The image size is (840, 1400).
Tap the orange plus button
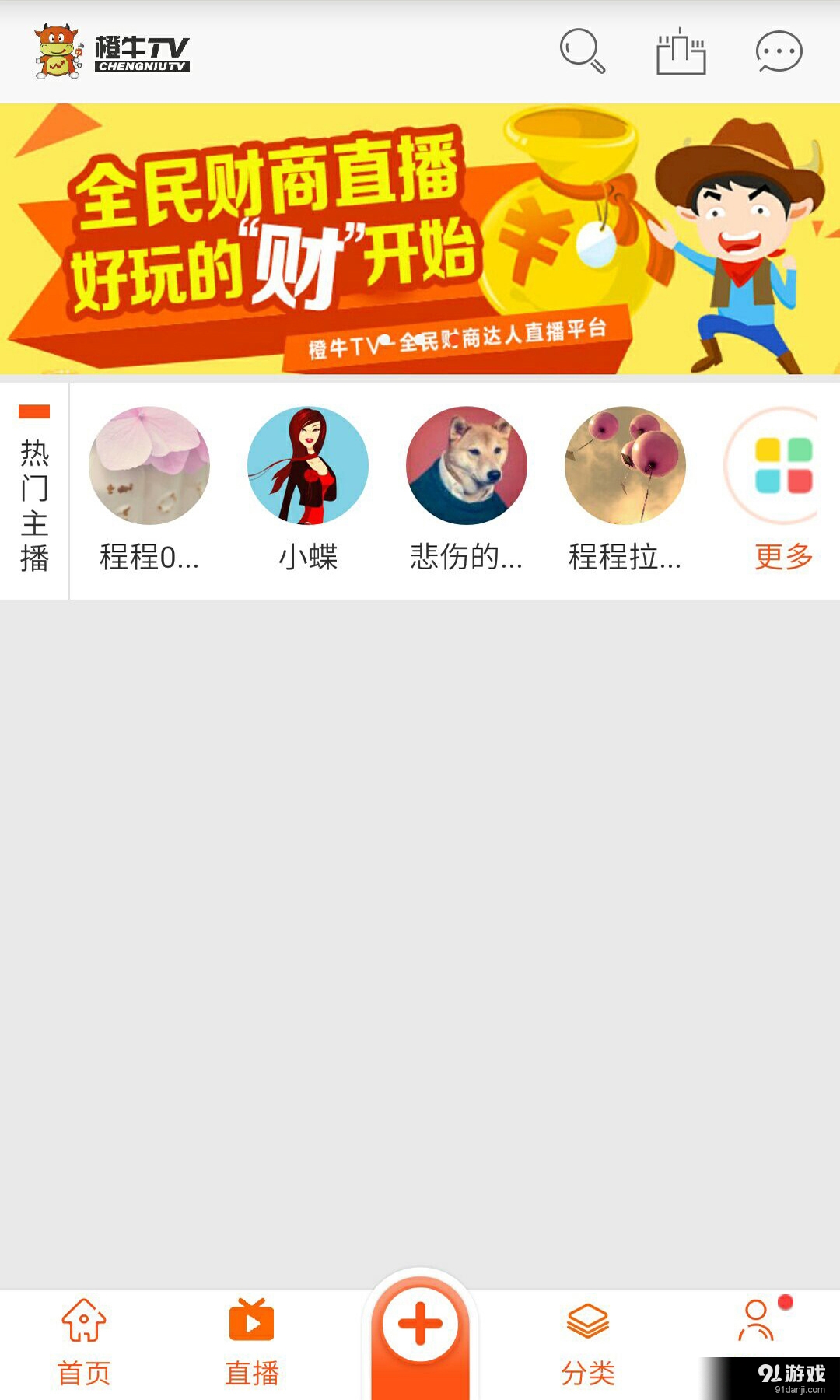tap(420, 1324)
